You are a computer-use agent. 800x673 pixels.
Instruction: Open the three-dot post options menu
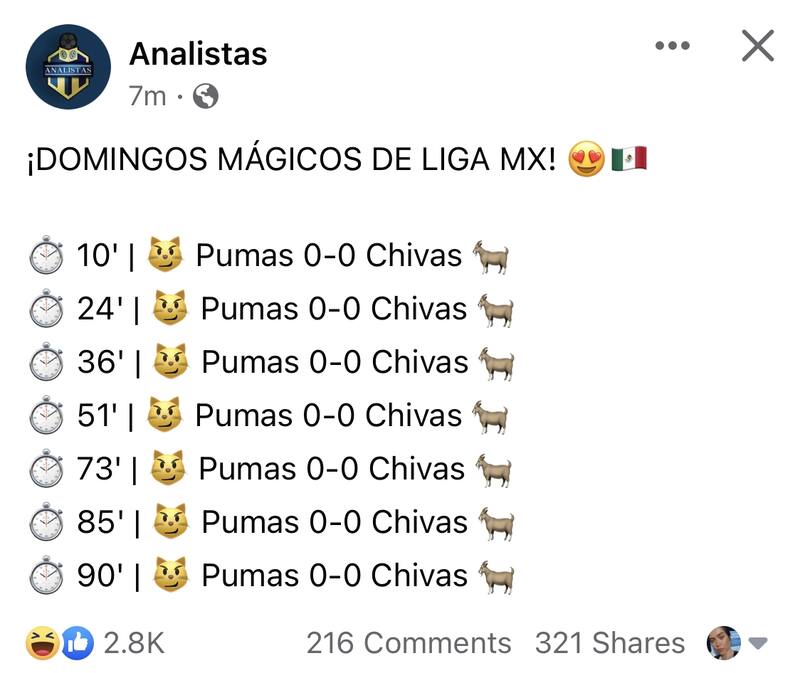(x=672, y=46)
